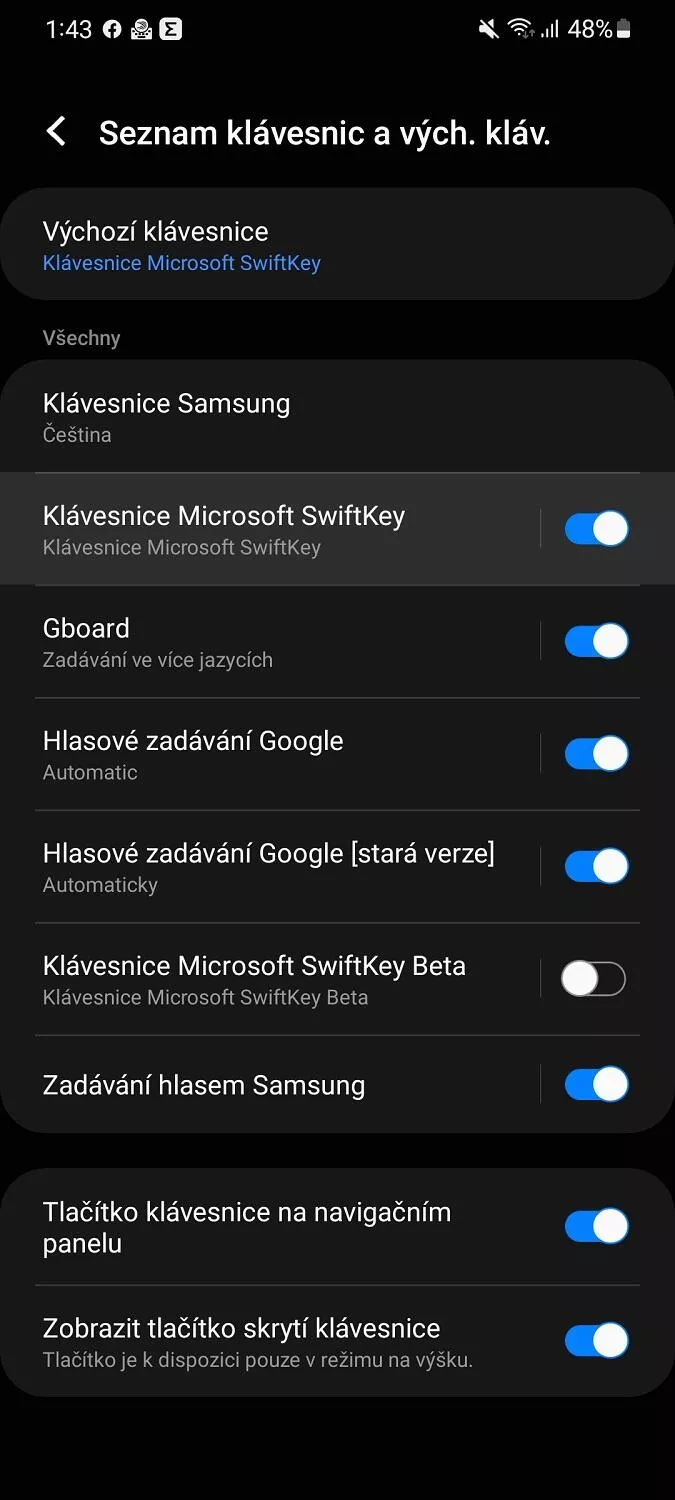
Task: Disable the Klávesnice Microsoft SwiftKey switch
Action: pos(596,528)
